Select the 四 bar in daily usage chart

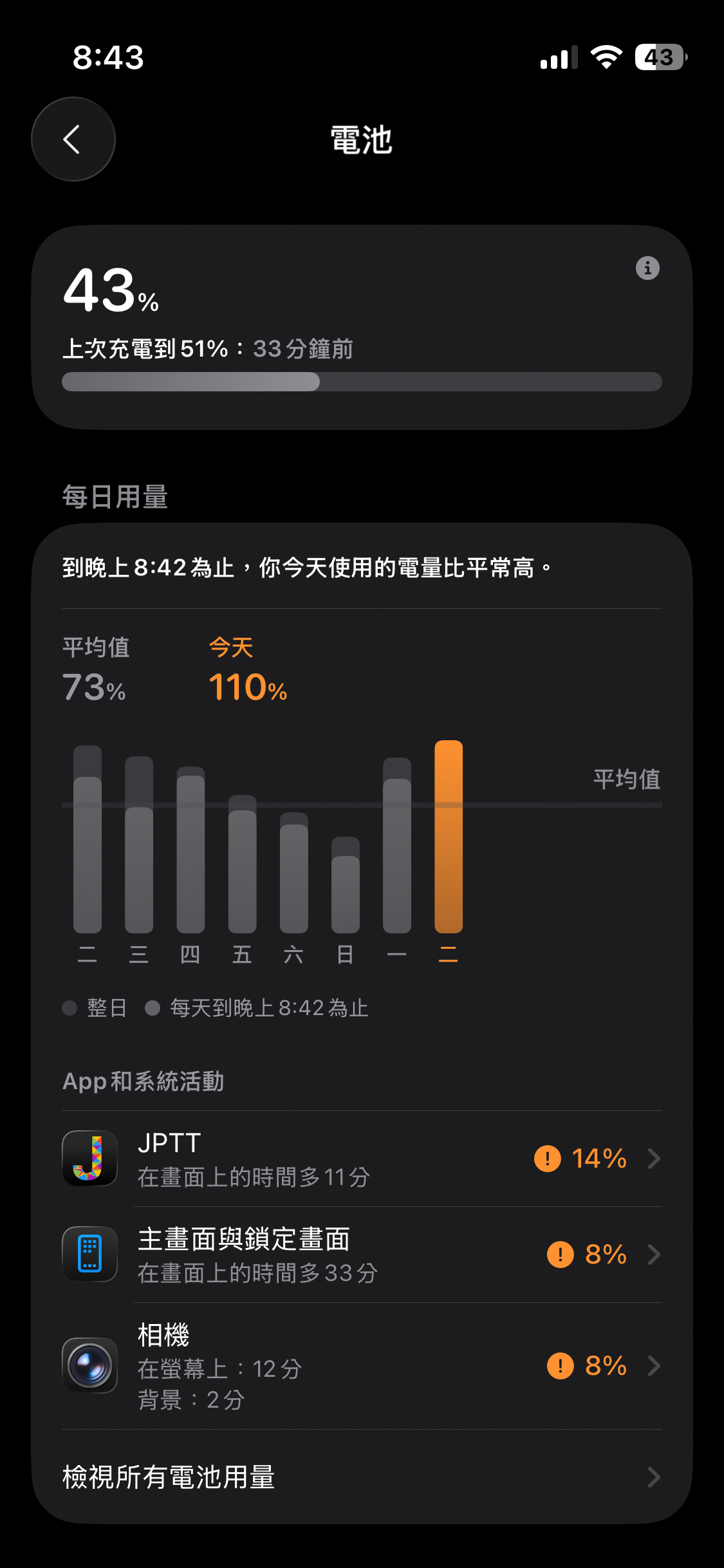(x=190, y=850)
